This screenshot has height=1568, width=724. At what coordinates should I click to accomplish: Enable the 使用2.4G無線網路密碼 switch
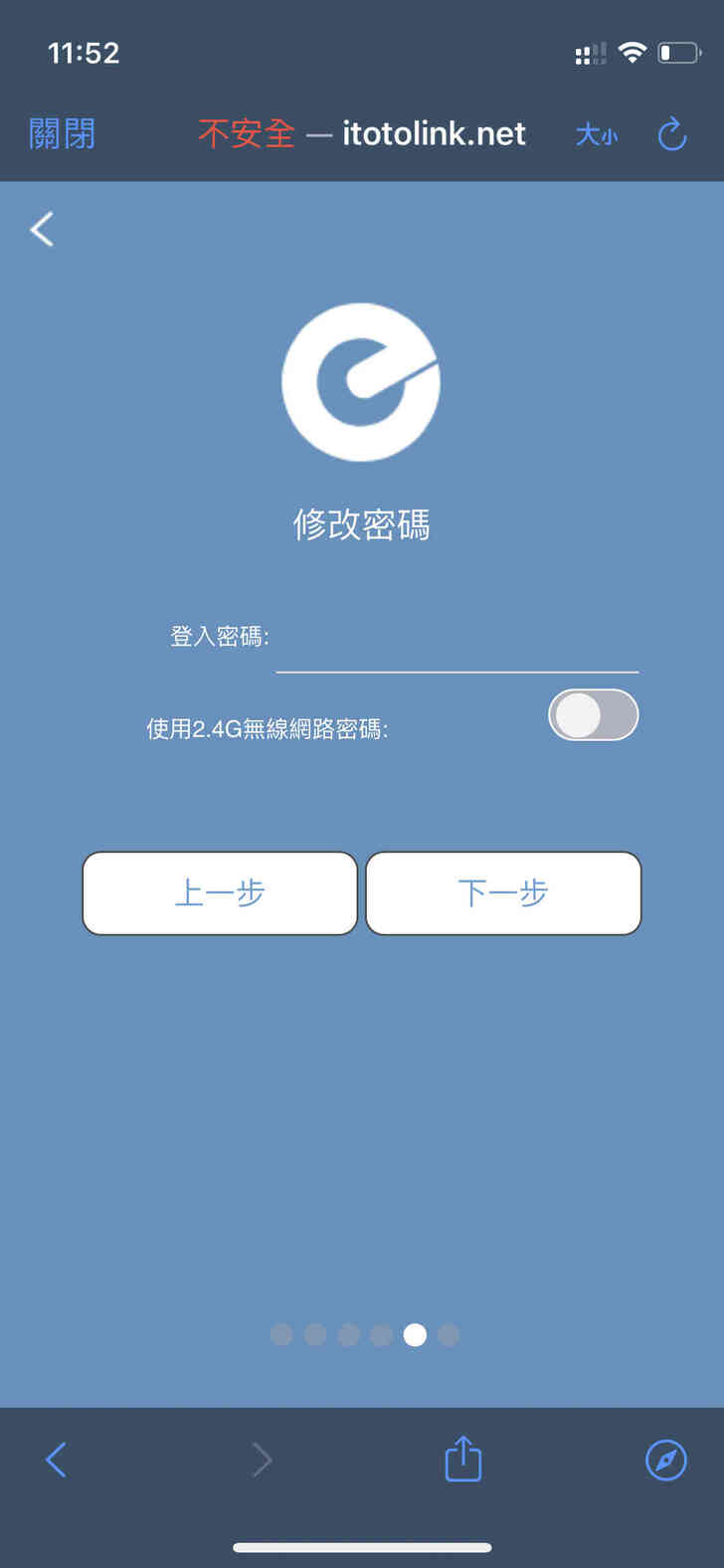pos(593,715)
